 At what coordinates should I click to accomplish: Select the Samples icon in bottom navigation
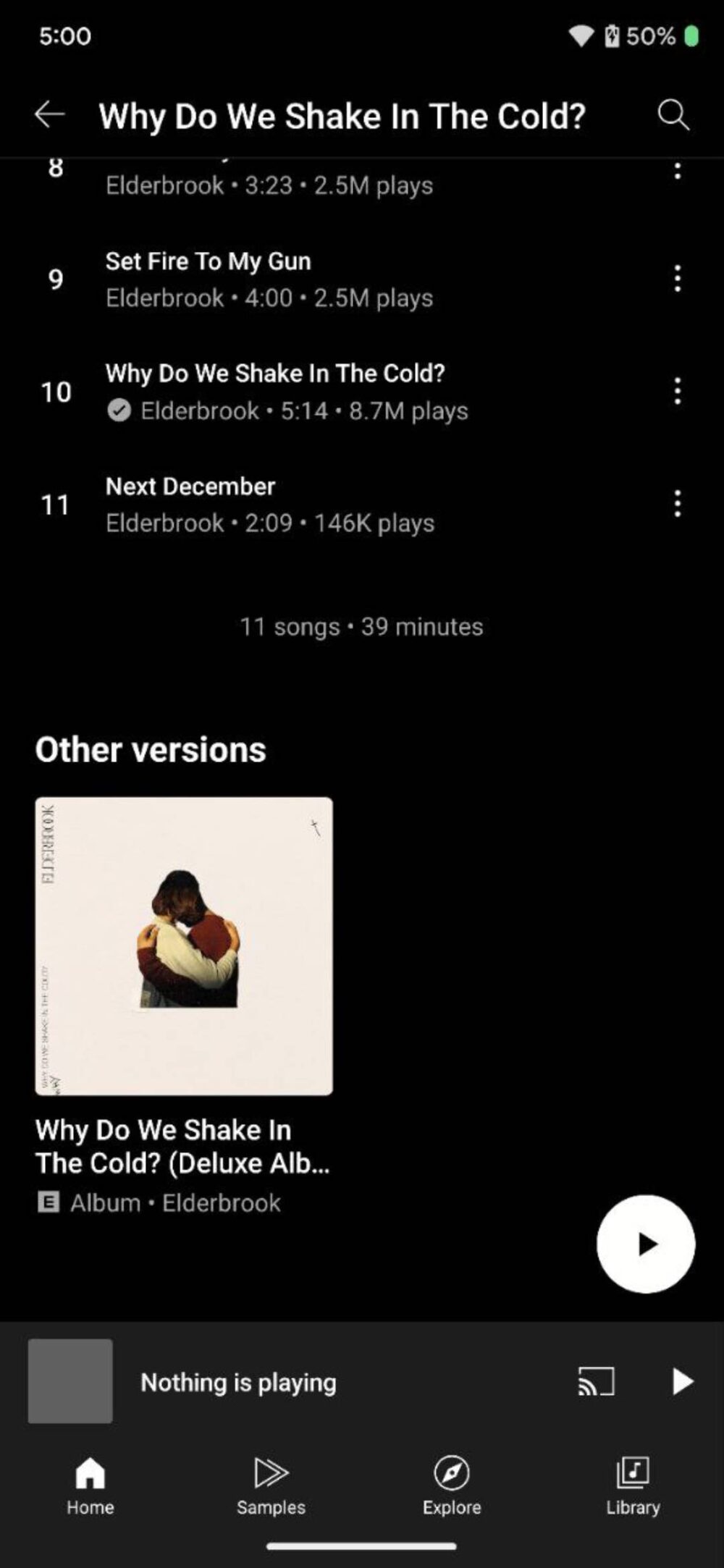coord(271,1486)
